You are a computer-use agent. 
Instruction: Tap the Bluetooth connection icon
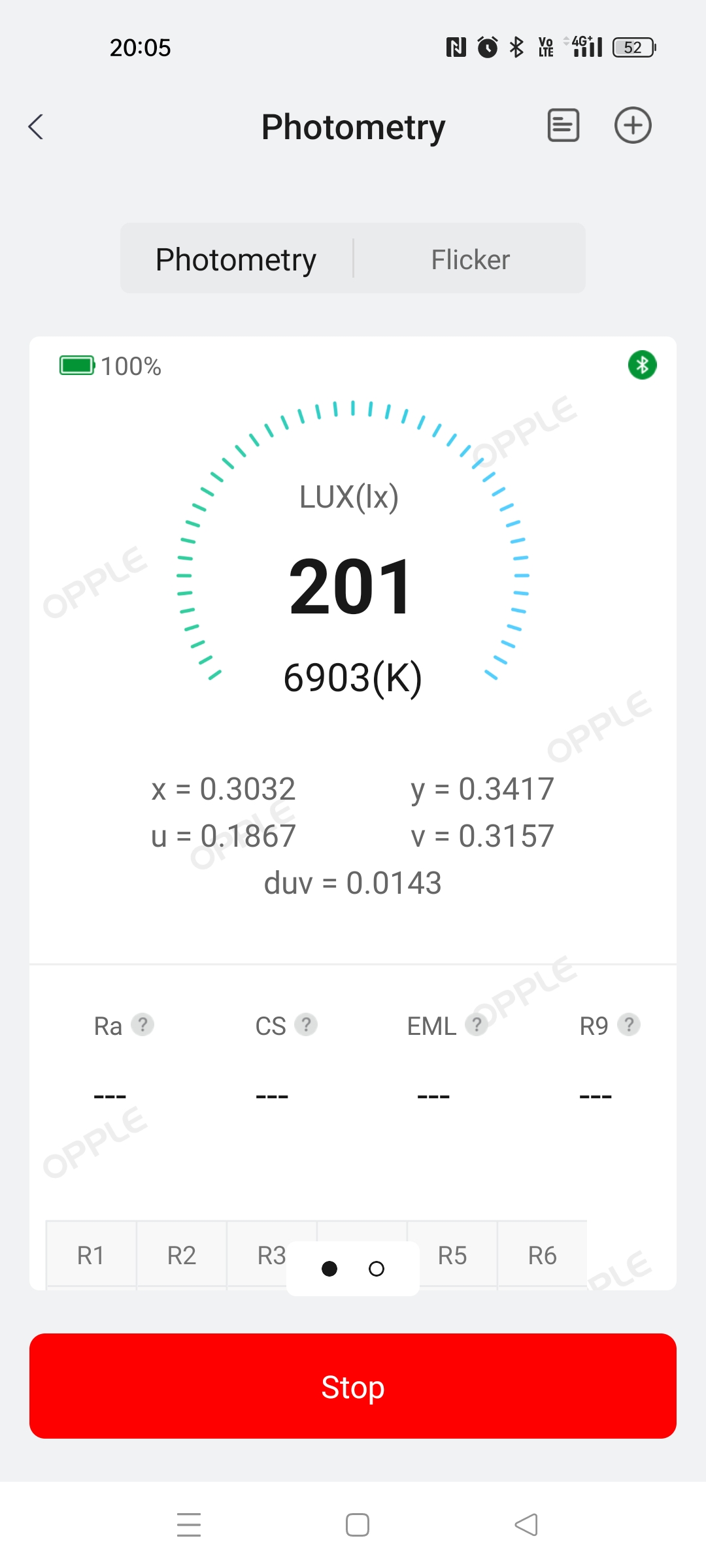click(x=642, y=365)
